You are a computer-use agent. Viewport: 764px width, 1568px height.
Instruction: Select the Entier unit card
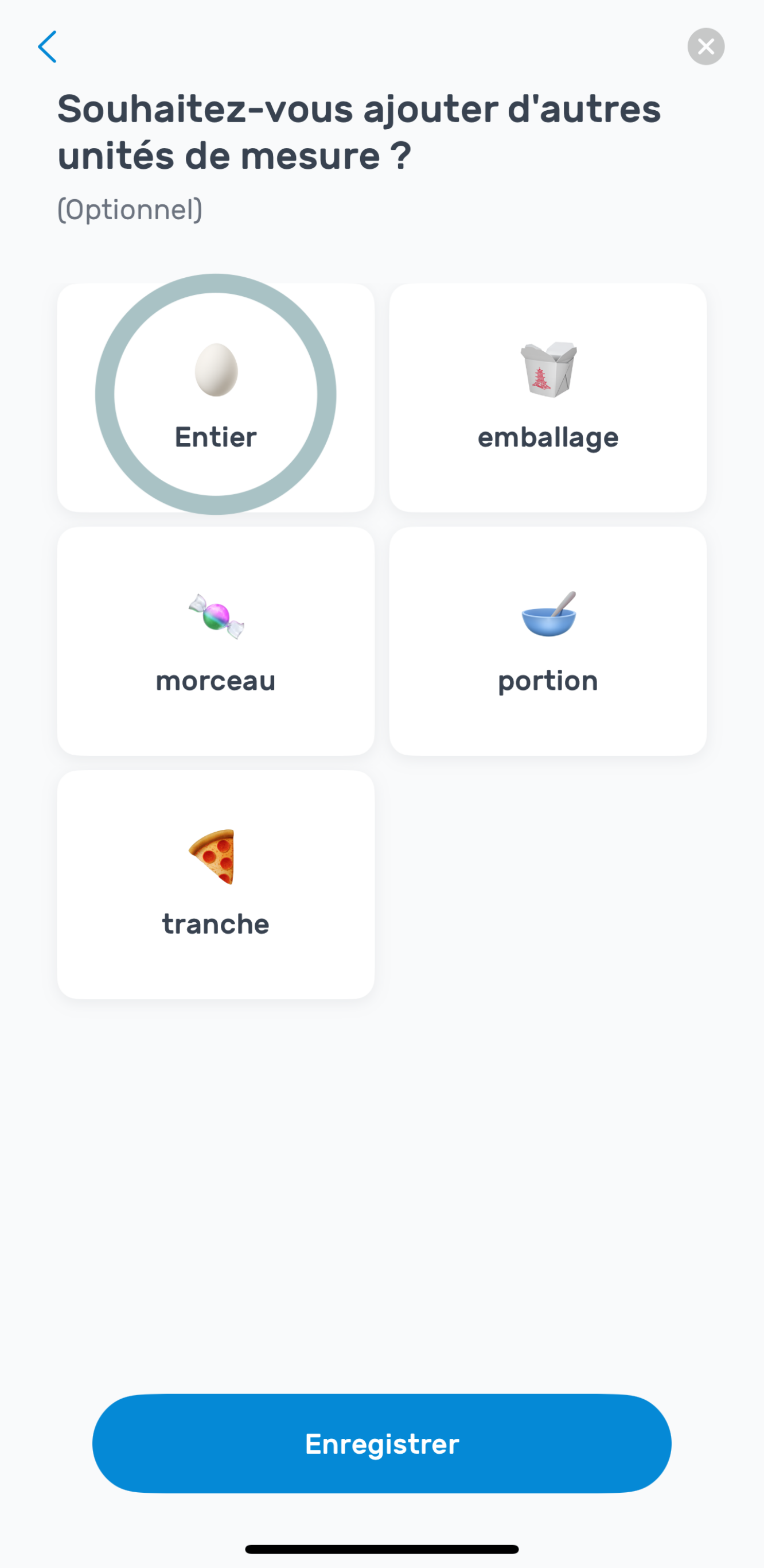click(215, 398)
